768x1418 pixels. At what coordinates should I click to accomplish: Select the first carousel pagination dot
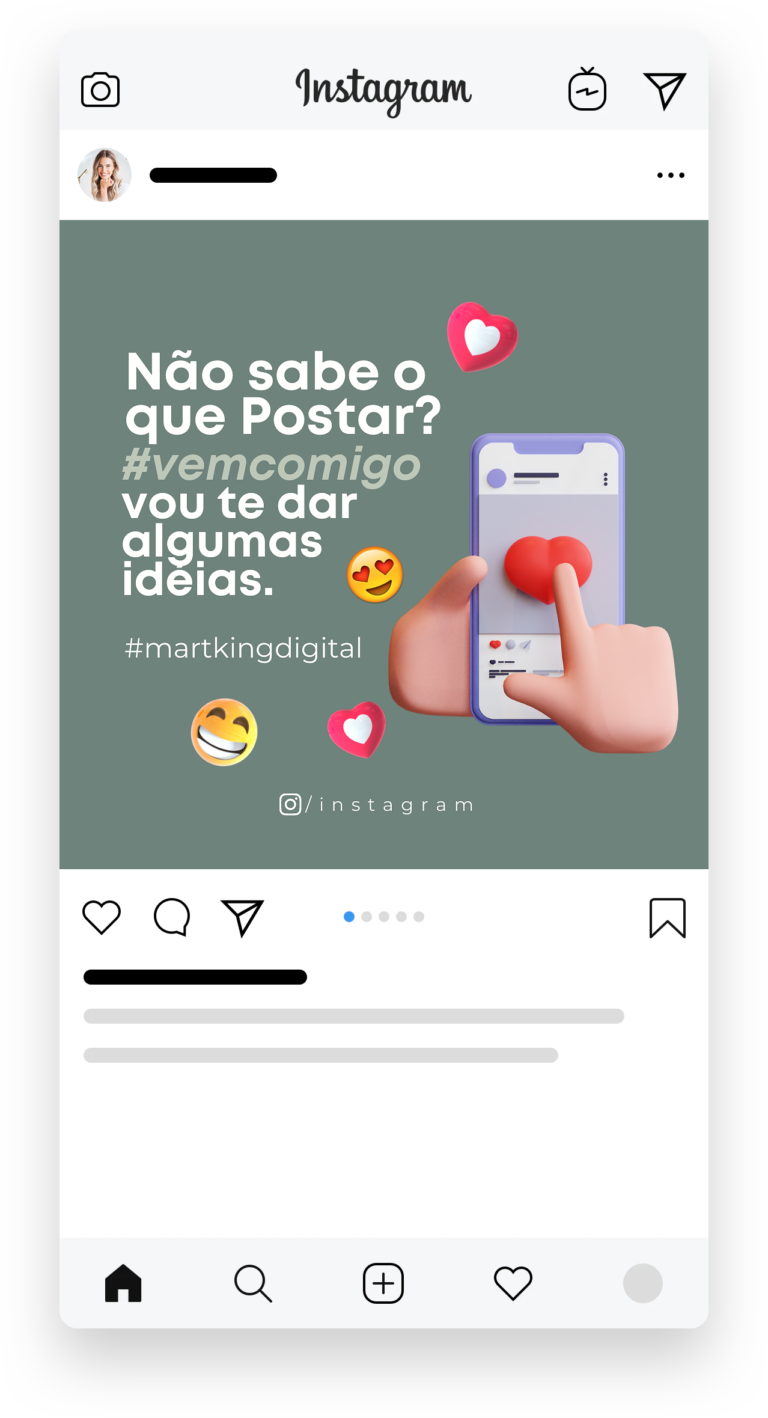350,916
